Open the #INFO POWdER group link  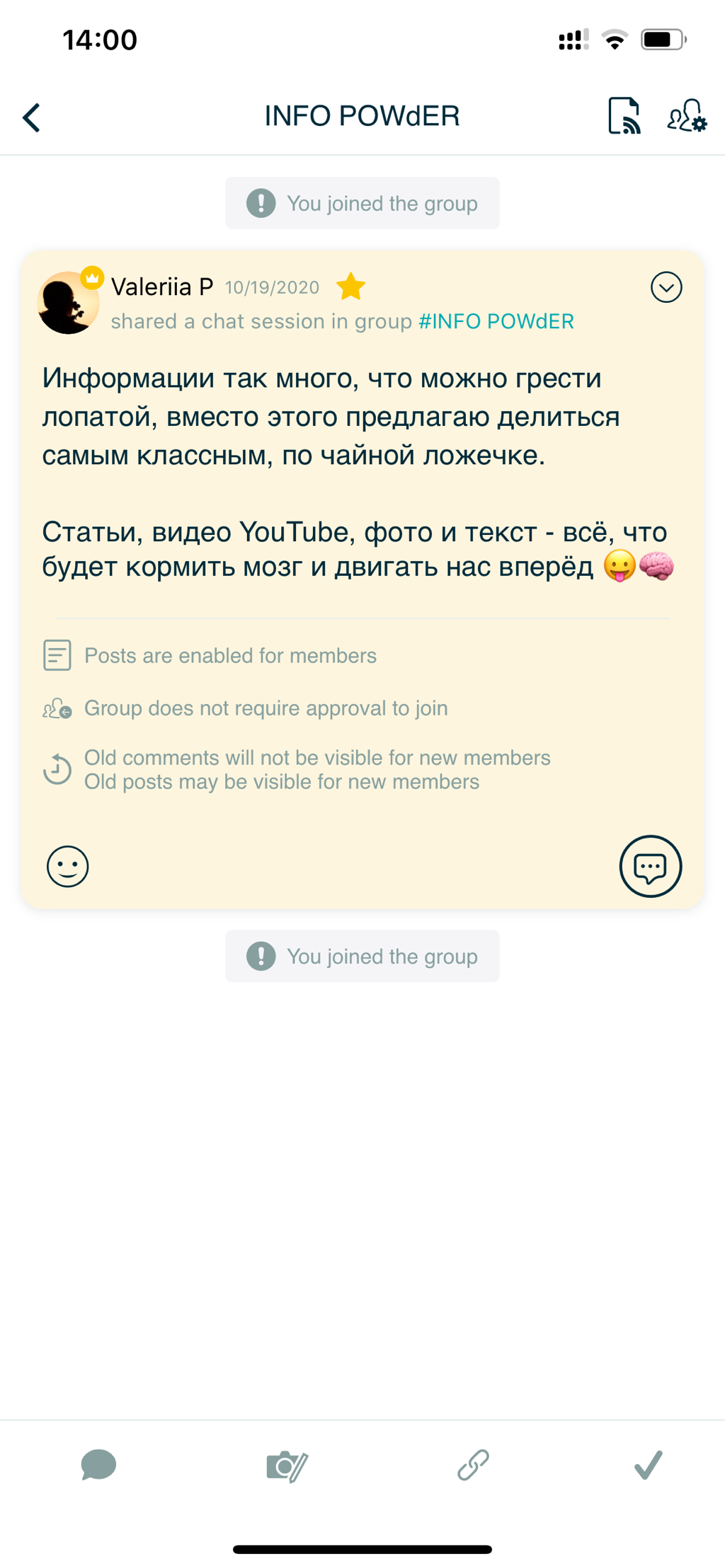click(496, 321)
